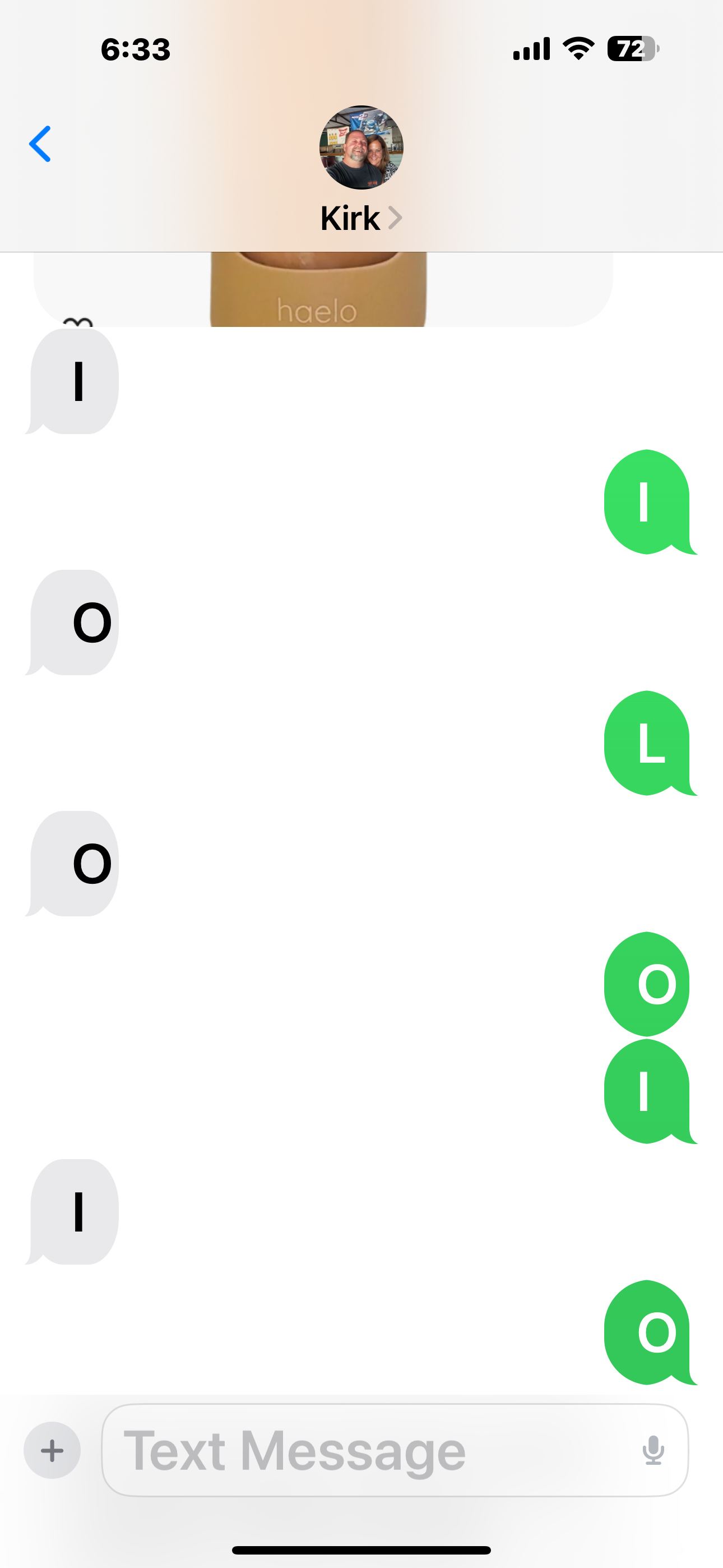Open the haelo image attachment
This screenshot has height=1568, width=723.
319,291
